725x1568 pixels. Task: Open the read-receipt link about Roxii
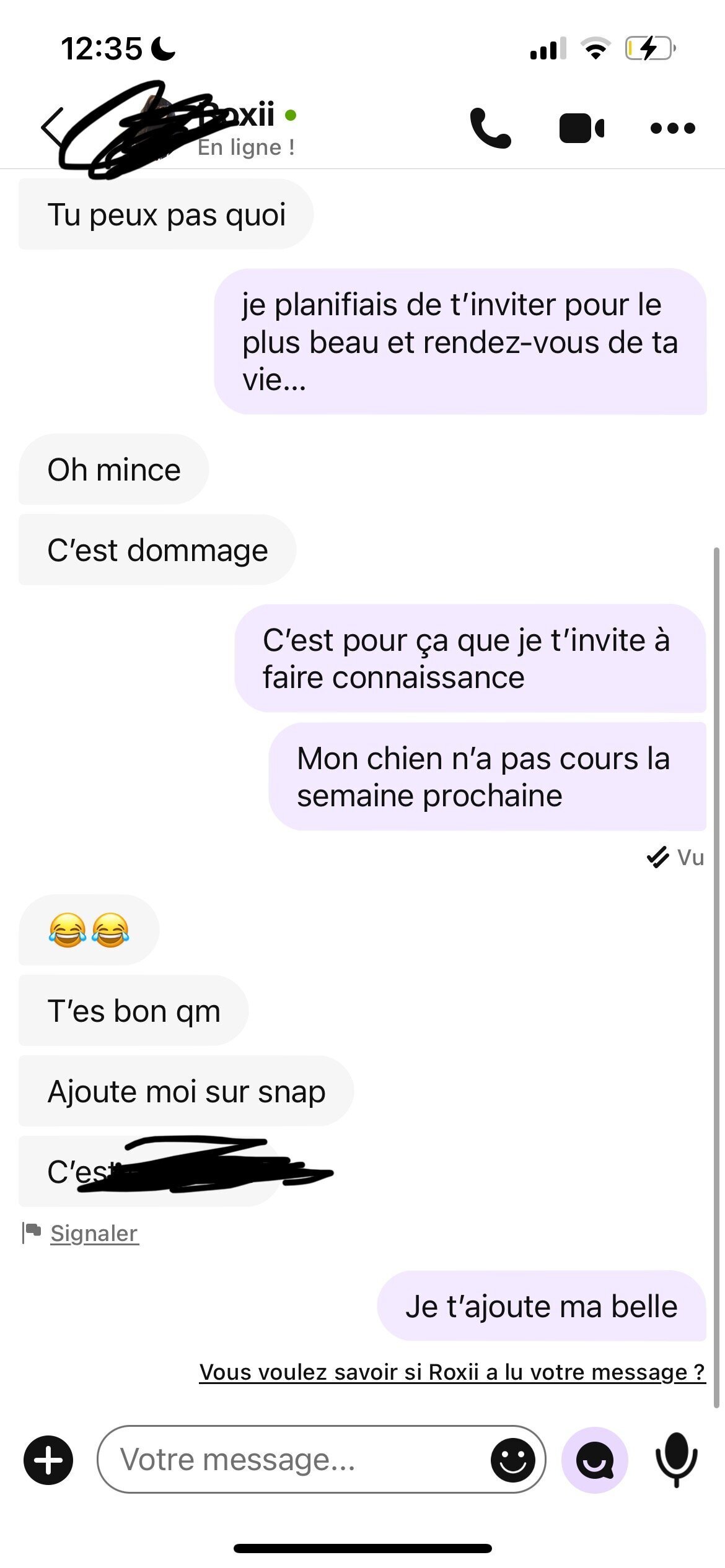click(452, 1372)
